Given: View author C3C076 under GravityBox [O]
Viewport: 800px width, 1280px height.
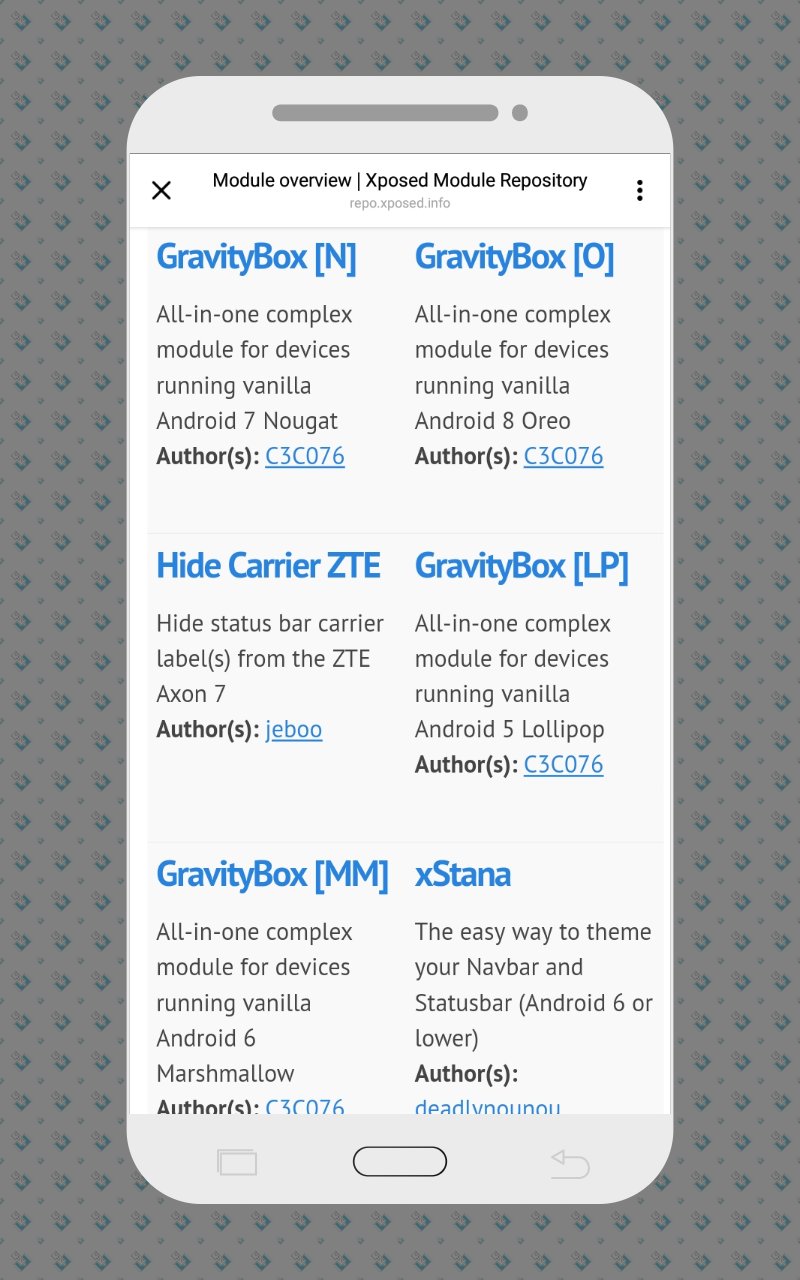Looking at the screenshot, I should (x=563, y=456).
